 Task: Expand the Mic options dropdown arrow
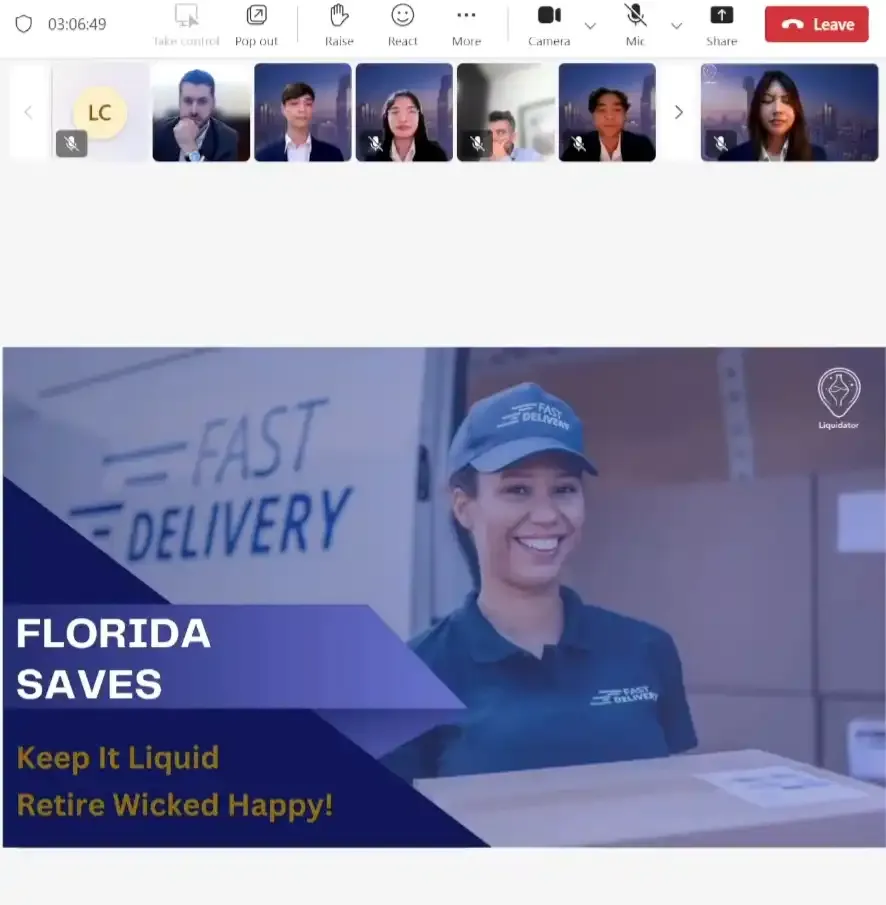click(677, 26)
